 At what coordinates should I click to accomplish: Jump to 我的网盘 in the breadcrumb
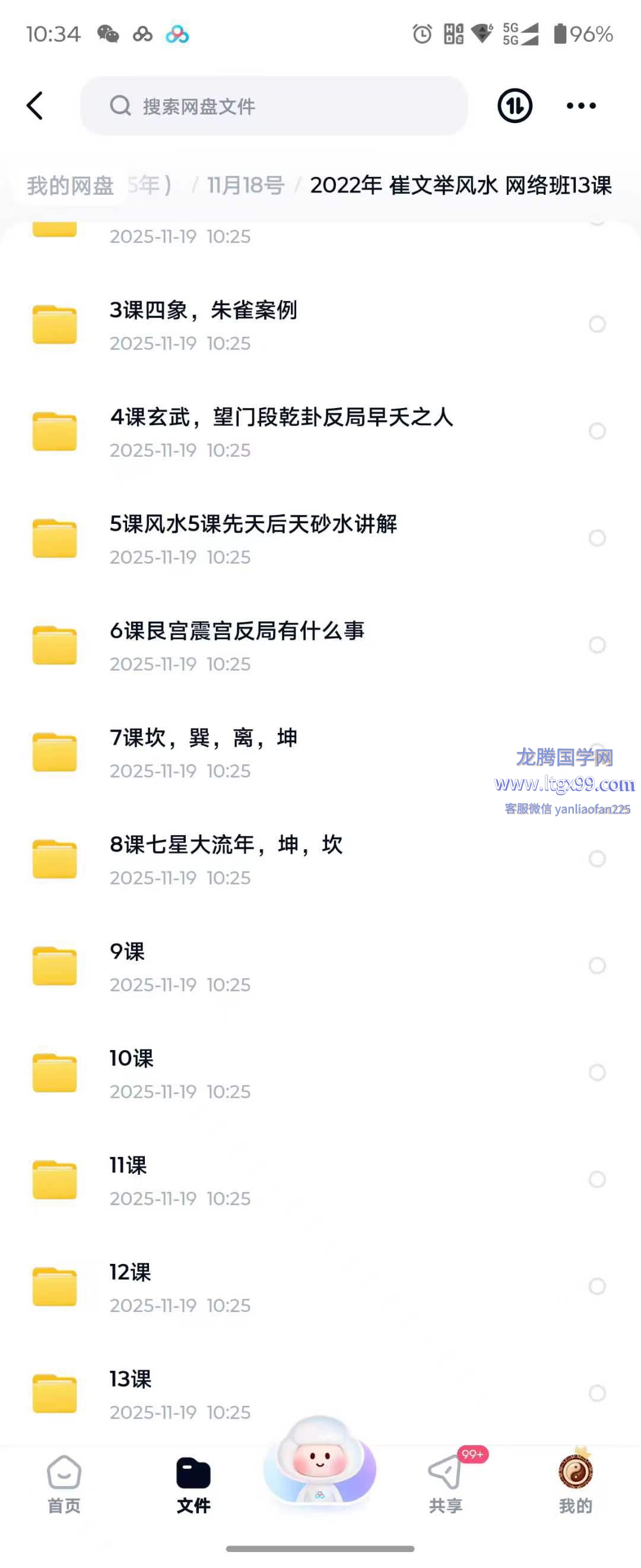[71, 186]
